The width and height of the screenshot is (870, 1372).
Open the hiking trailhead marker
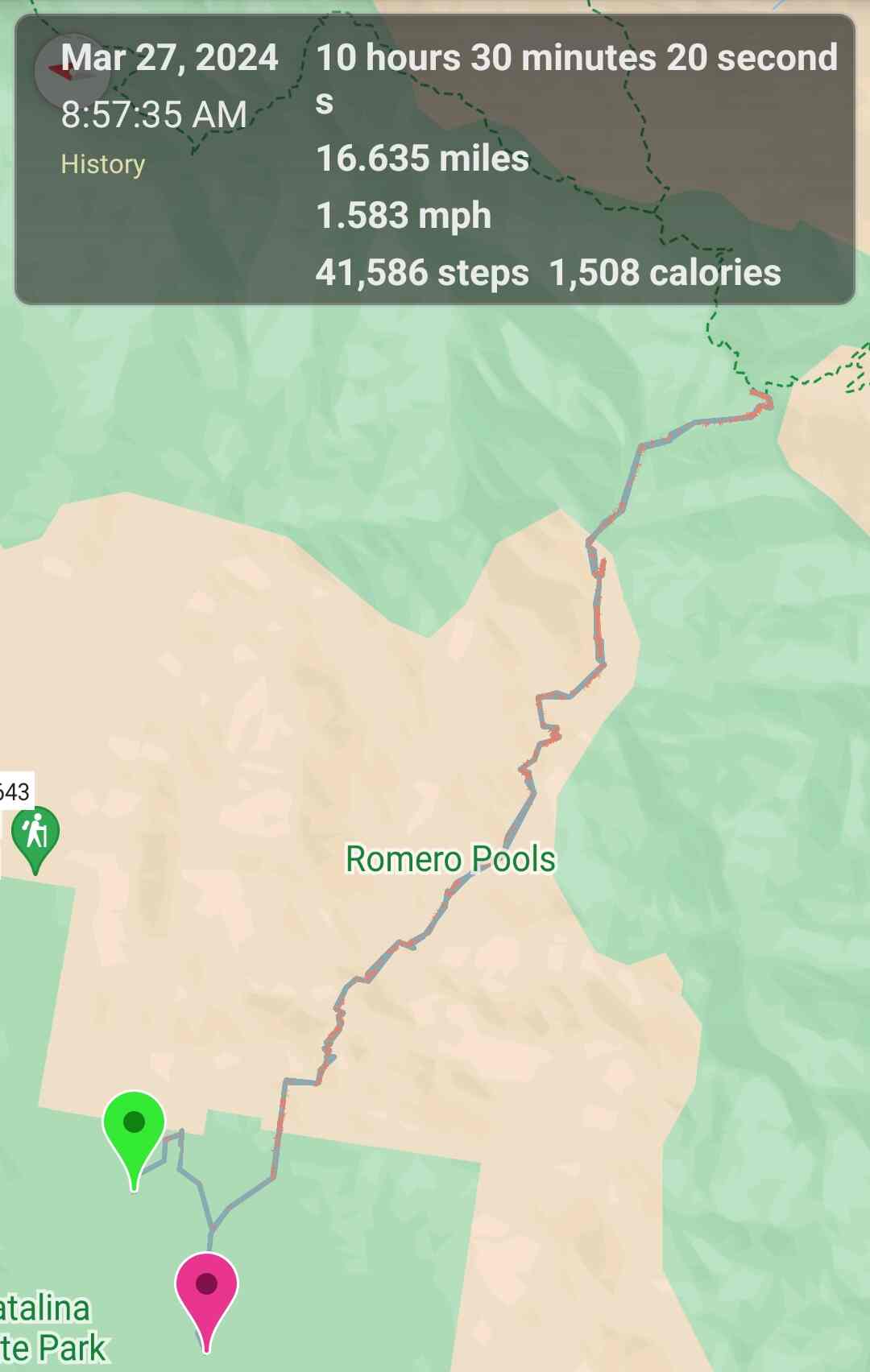[x=35, y=836]
